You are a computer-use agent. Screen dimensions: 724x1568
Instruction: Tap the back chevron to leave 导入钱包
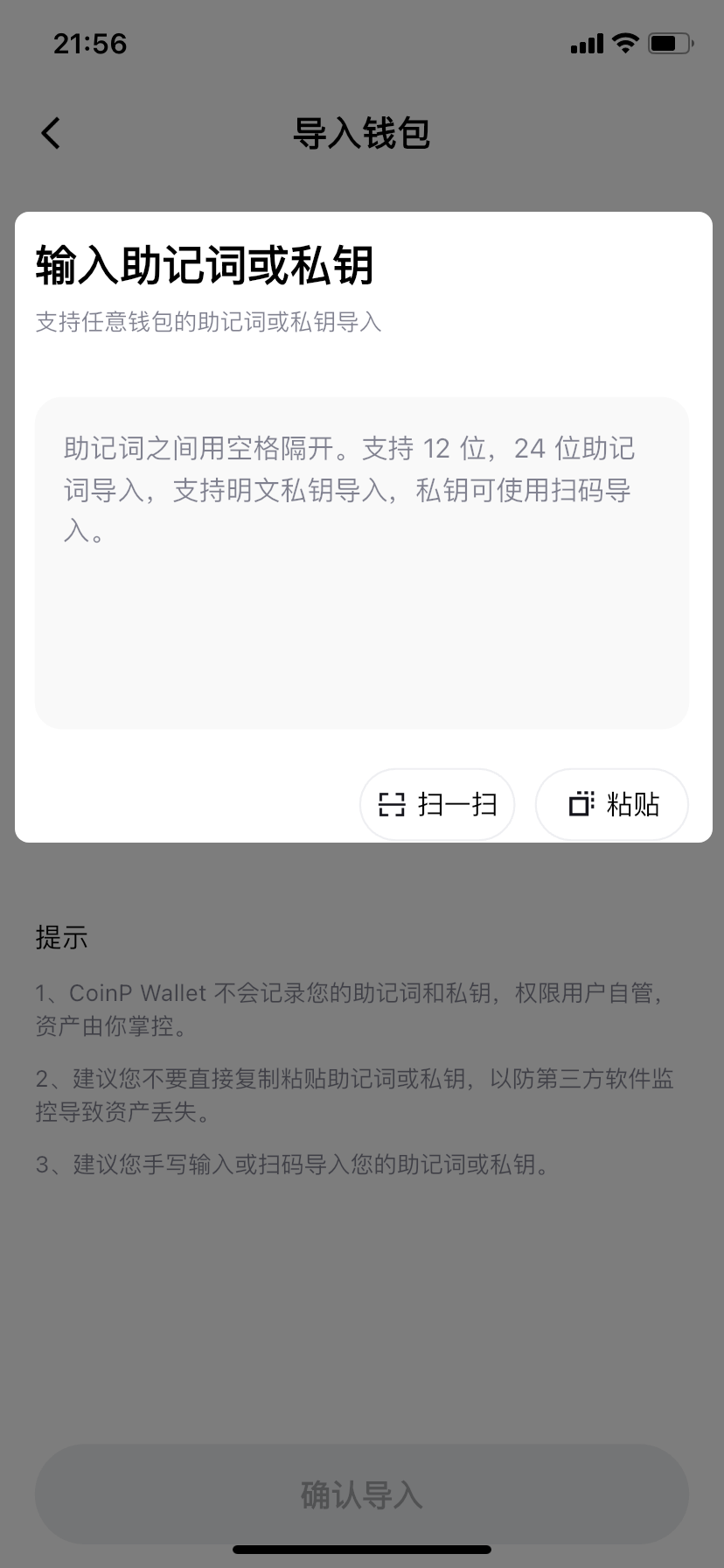pyautogui.click(x=49, y=132)
